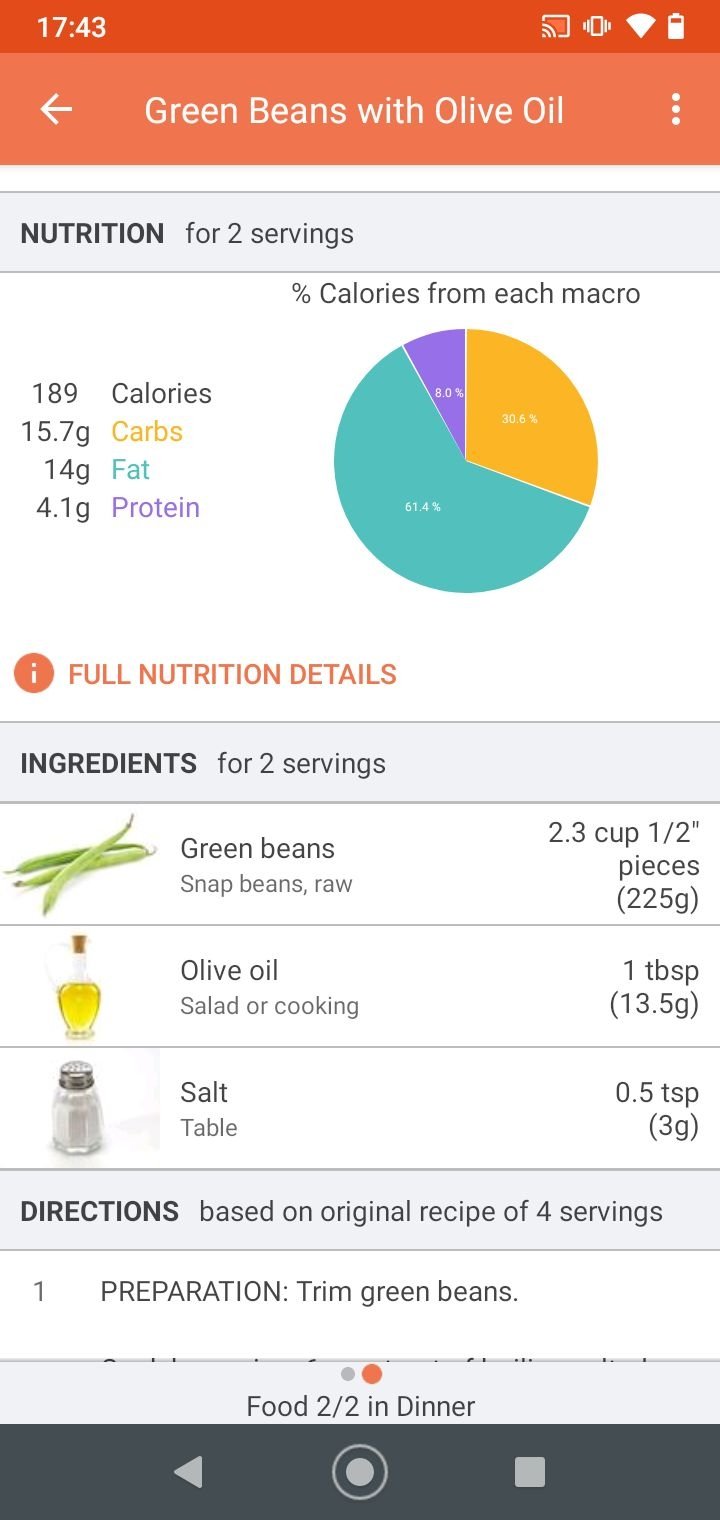Open the Olive oil ingredient row
The height and width of the screenshot is (1520, 720).
click(x=360, y=987)
